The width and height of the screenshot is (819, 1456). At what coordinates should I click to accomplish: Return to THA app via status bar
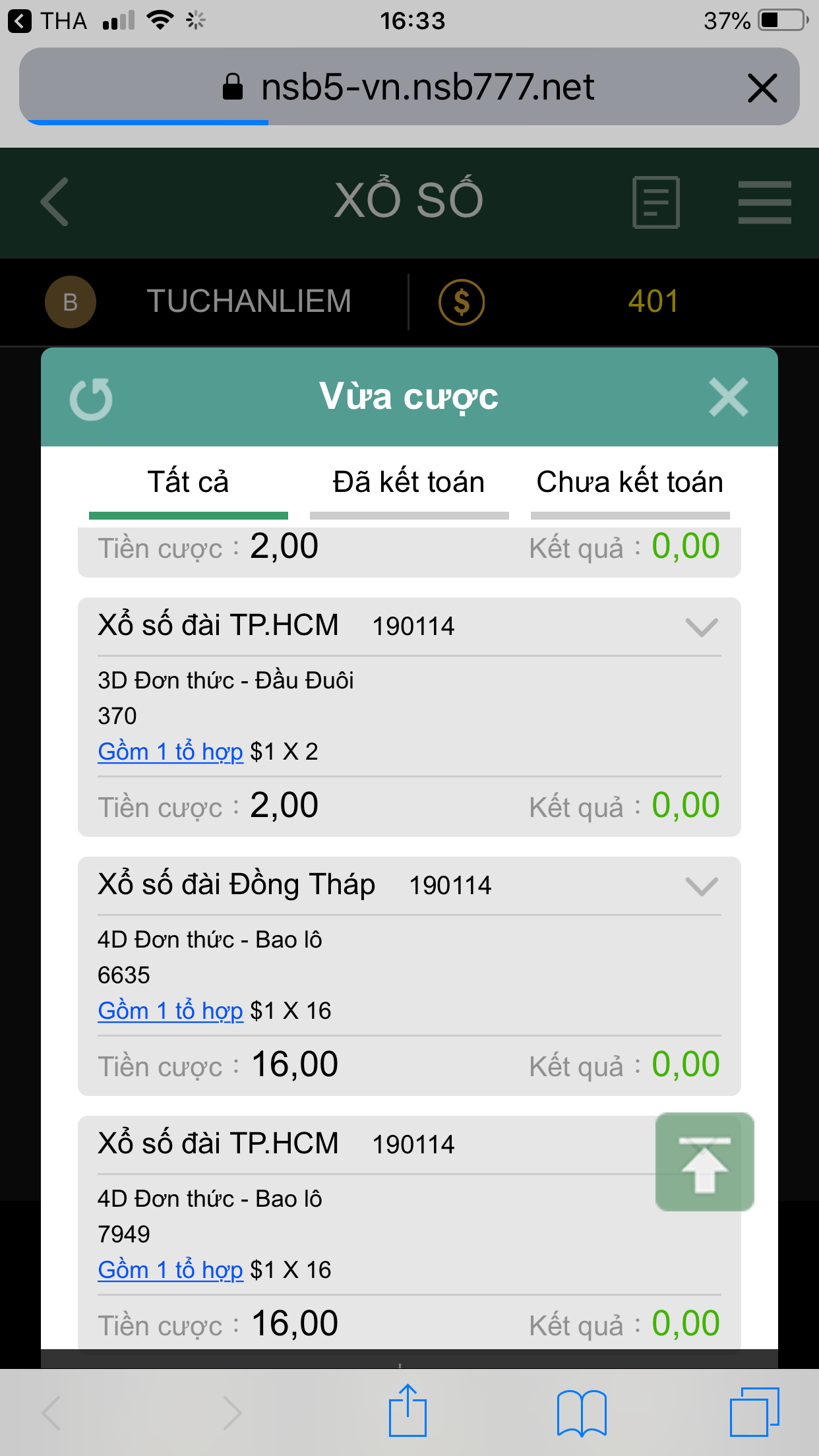pyautogui.click(x=47, y=21)
